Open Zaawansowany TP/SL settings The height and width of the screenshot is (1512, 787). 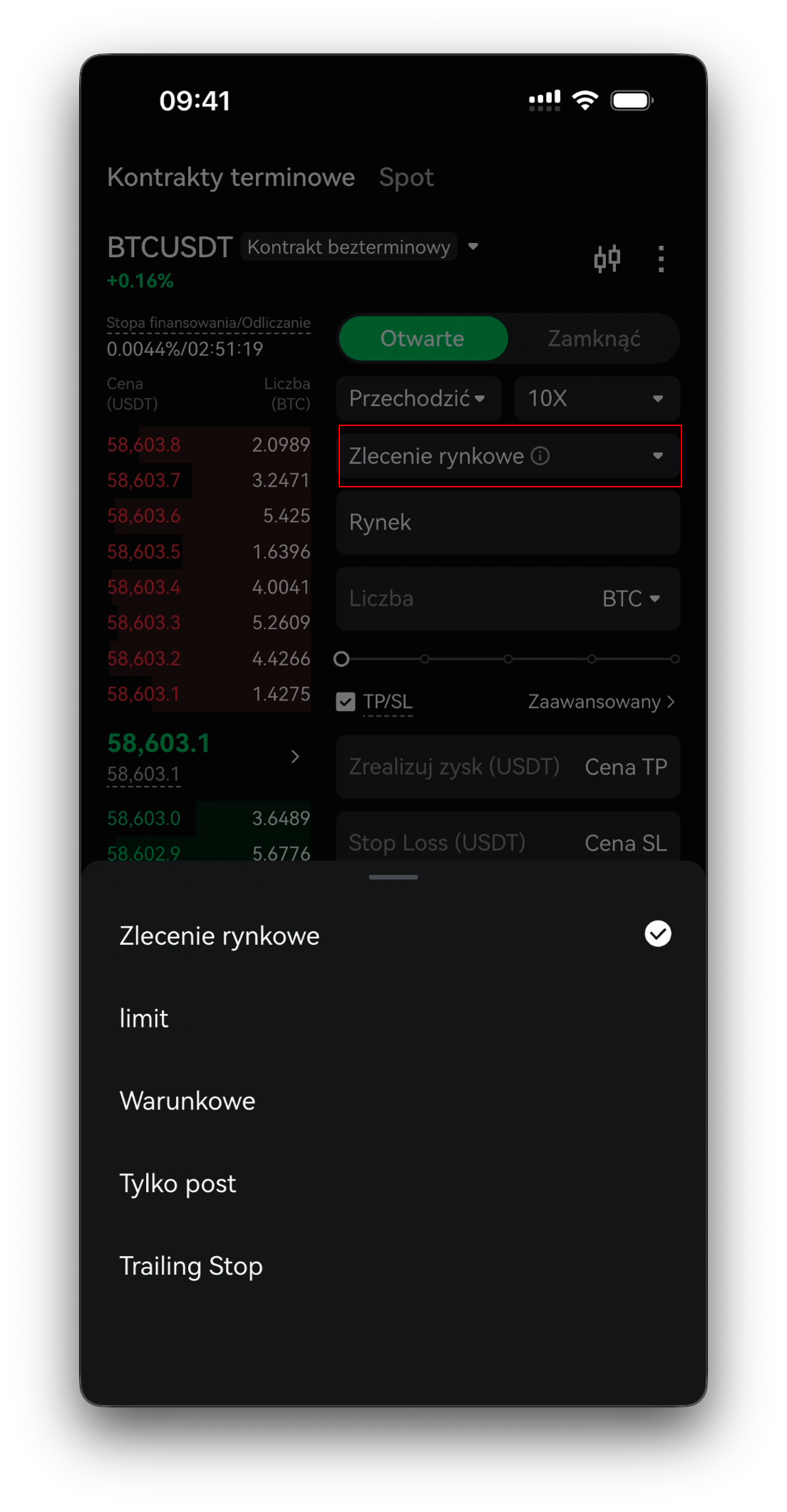[601, 702]
